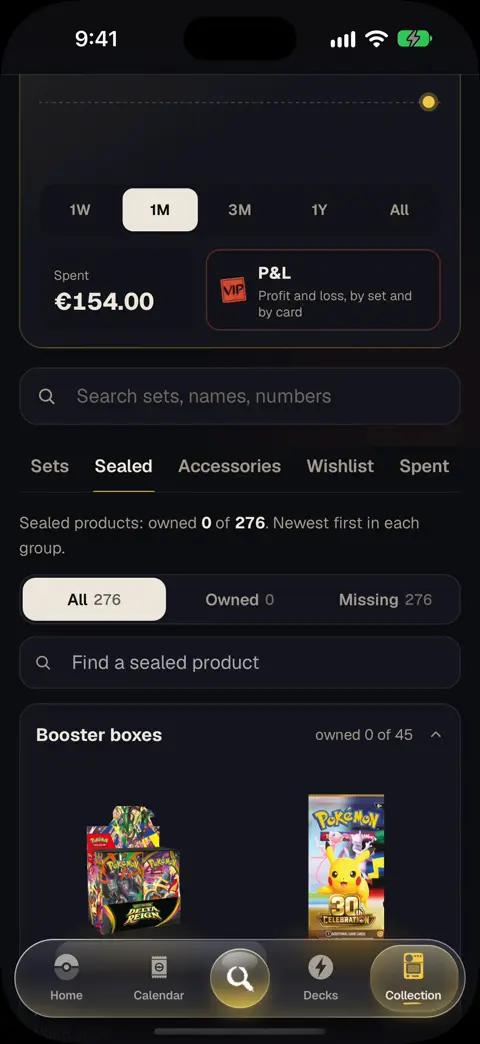Select the 1W time range
This screenshot has width=480, height=1044.
pyautogui.click(x=80, y=210)
